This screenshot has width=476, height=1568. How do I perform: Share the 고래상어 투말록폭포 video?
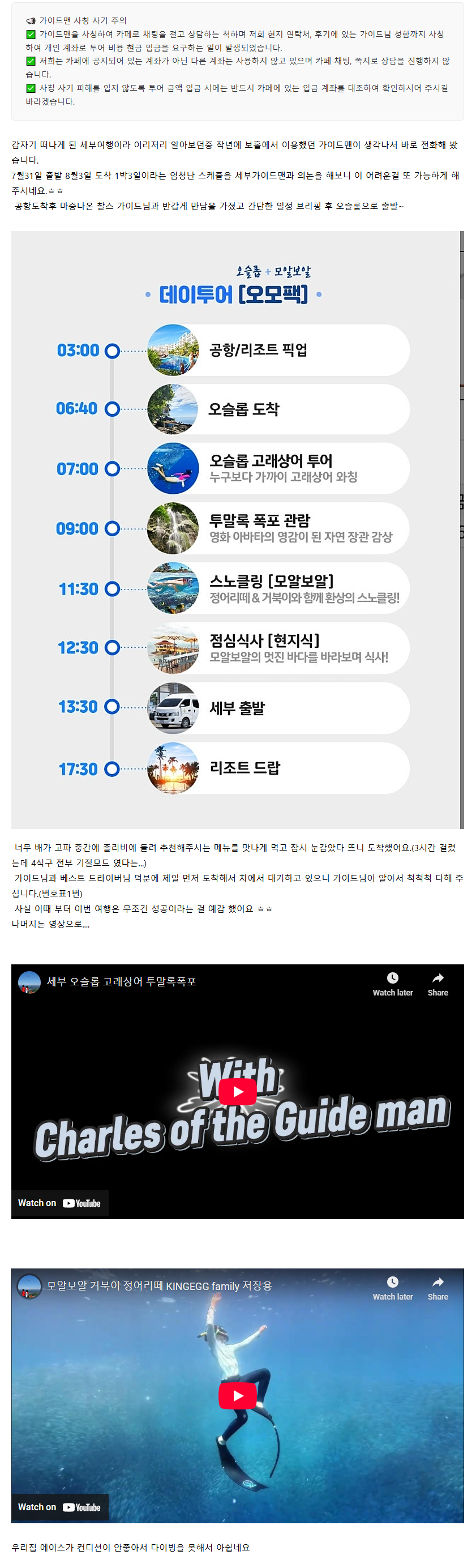[x=437, y=983]
